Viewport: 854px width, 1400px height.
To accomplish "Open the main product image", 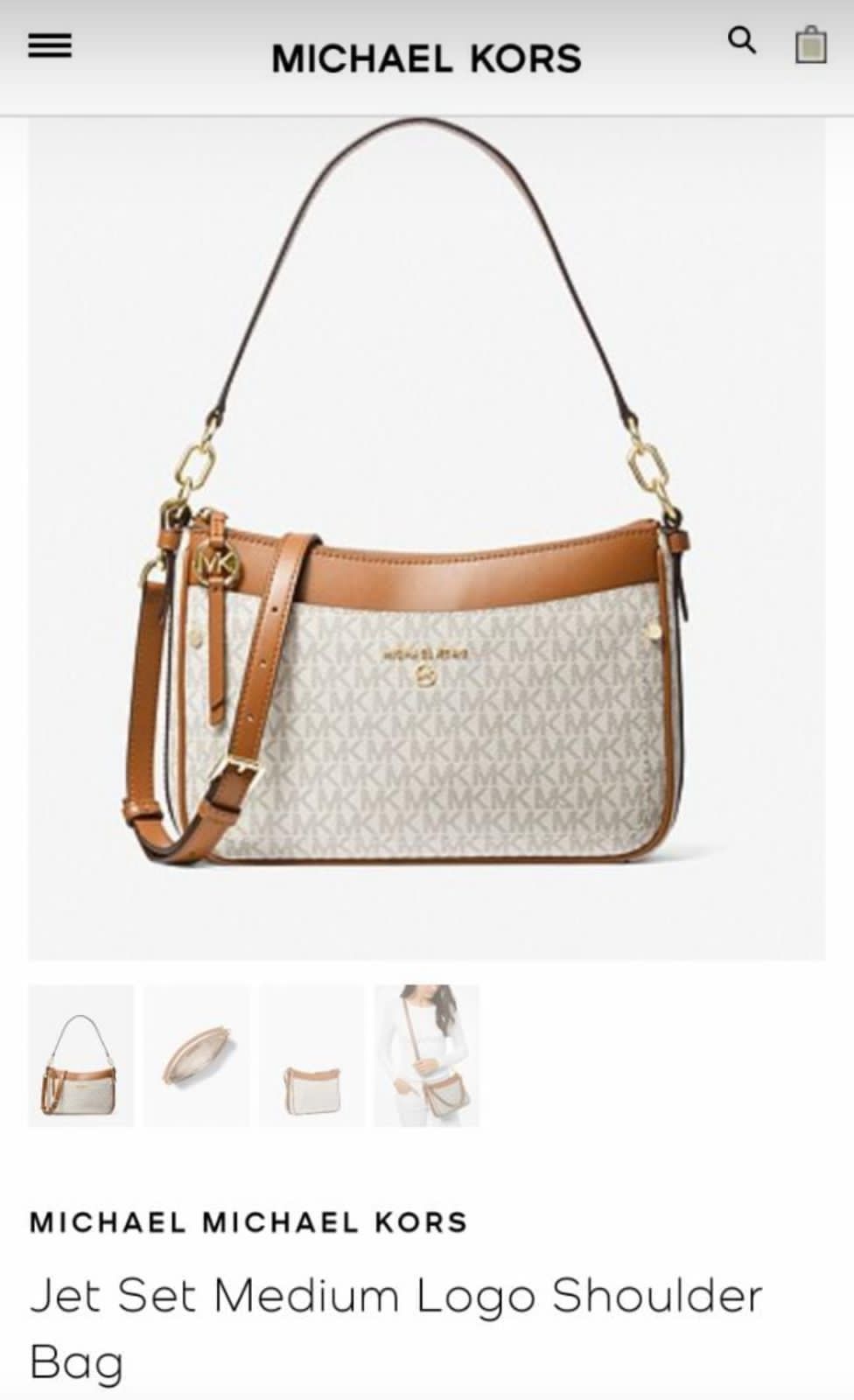I will coord(426,538).
